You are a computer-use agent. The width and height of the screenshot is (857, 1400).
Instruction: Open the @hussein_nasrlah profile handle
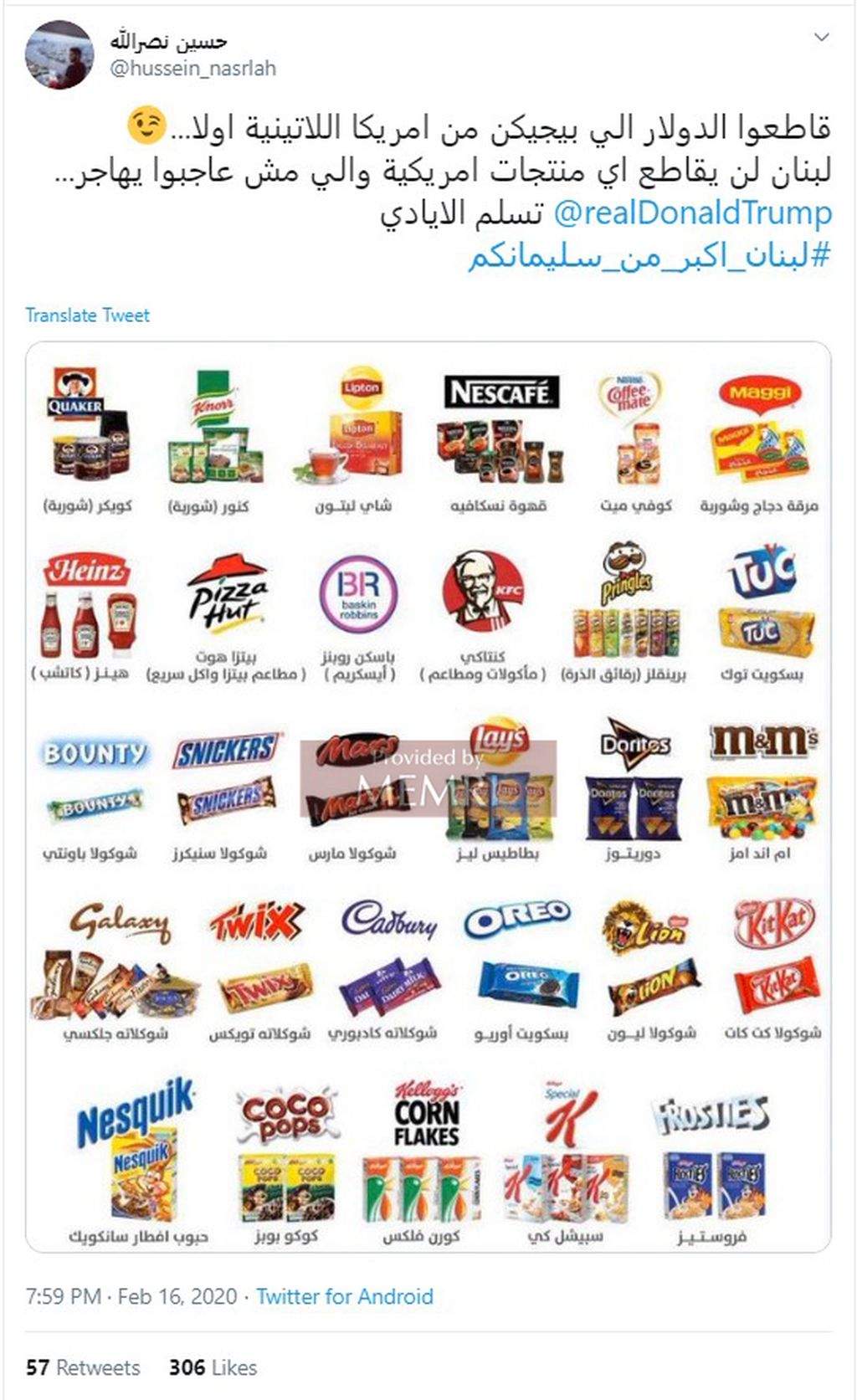tap(193, 68)
